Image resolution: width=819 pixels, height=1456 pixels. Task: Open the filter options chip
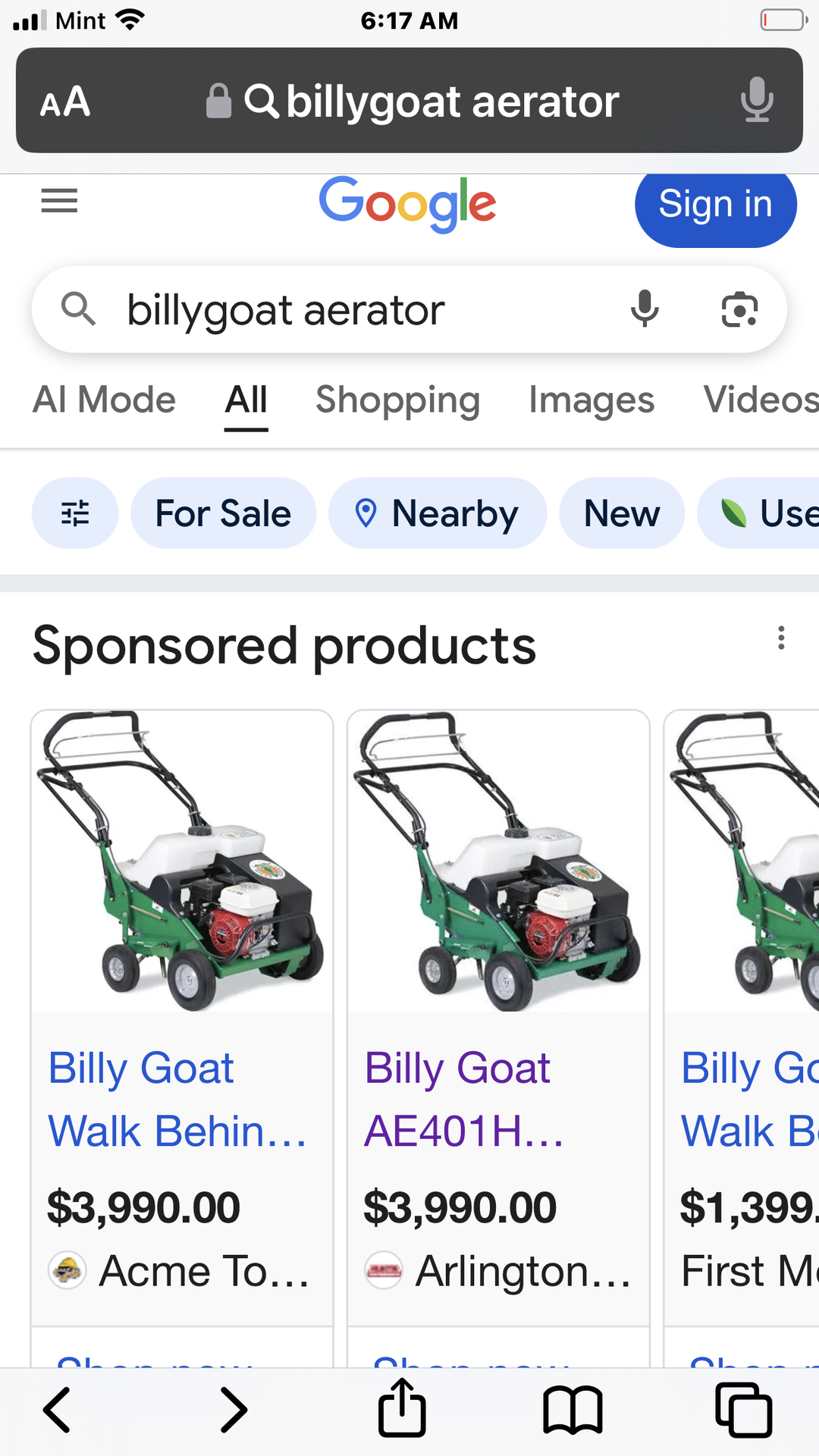coord(75,513)
